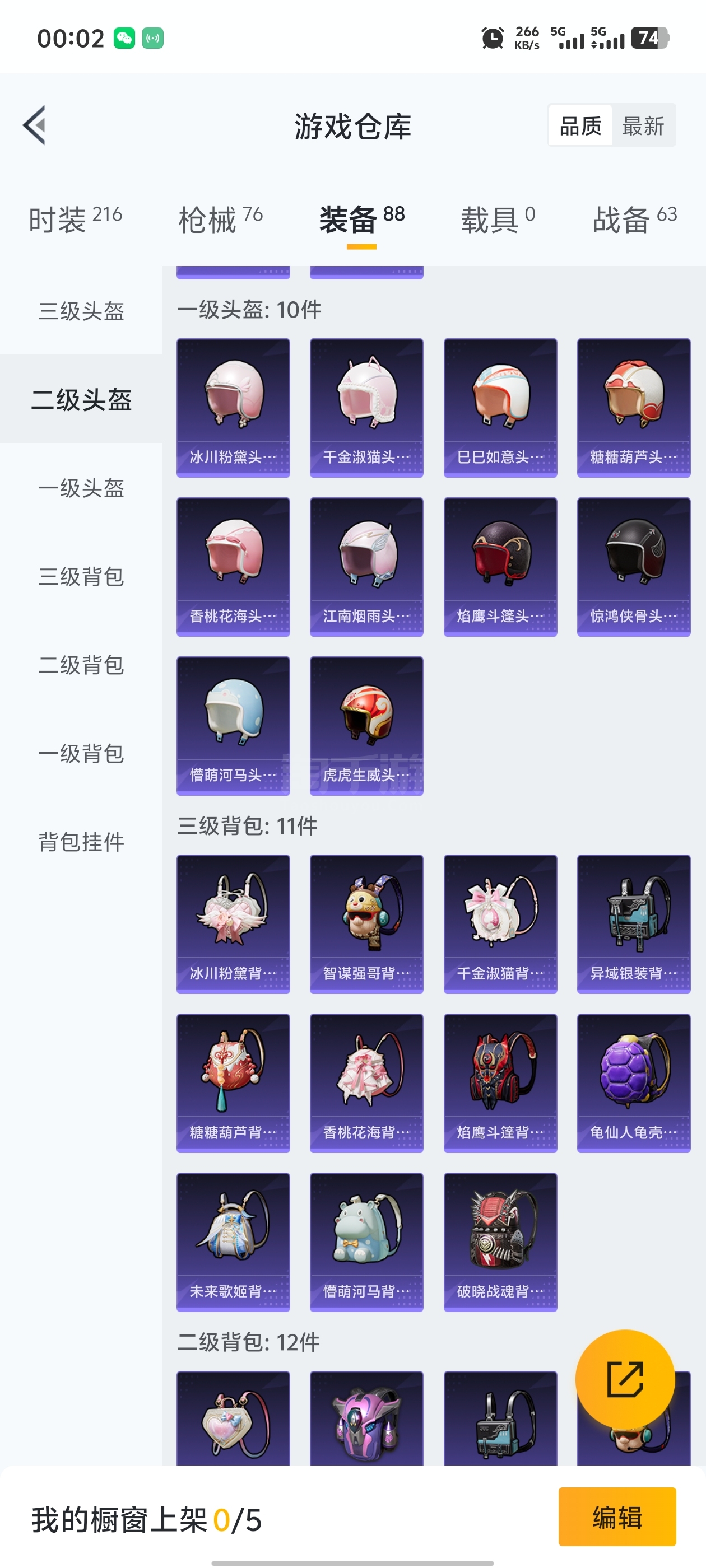The image size is (706, 1568).
Task: Select 三级背包 in the side list
Action: point(81,576)
